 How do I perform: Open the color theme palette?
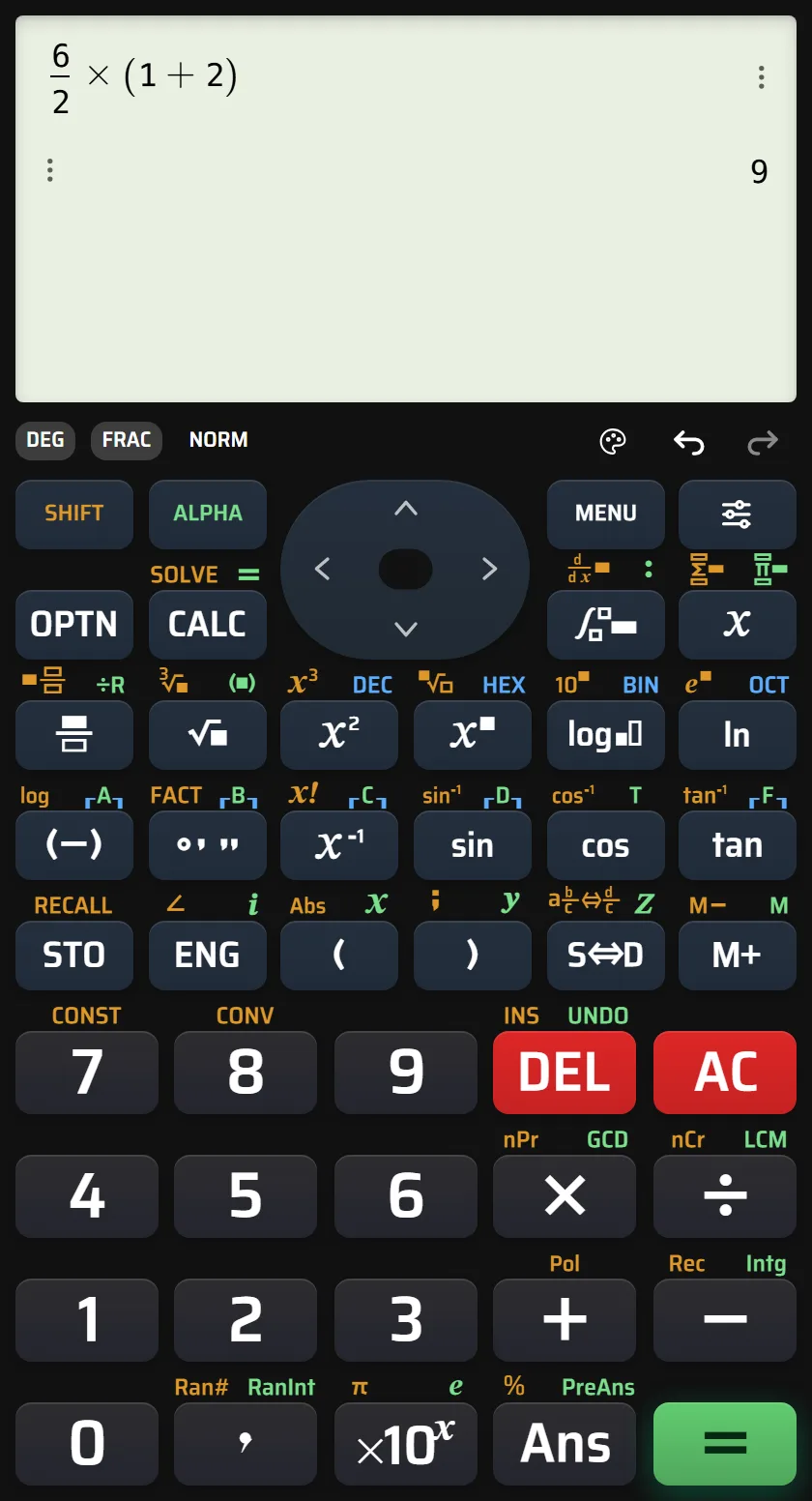(613, 441)
